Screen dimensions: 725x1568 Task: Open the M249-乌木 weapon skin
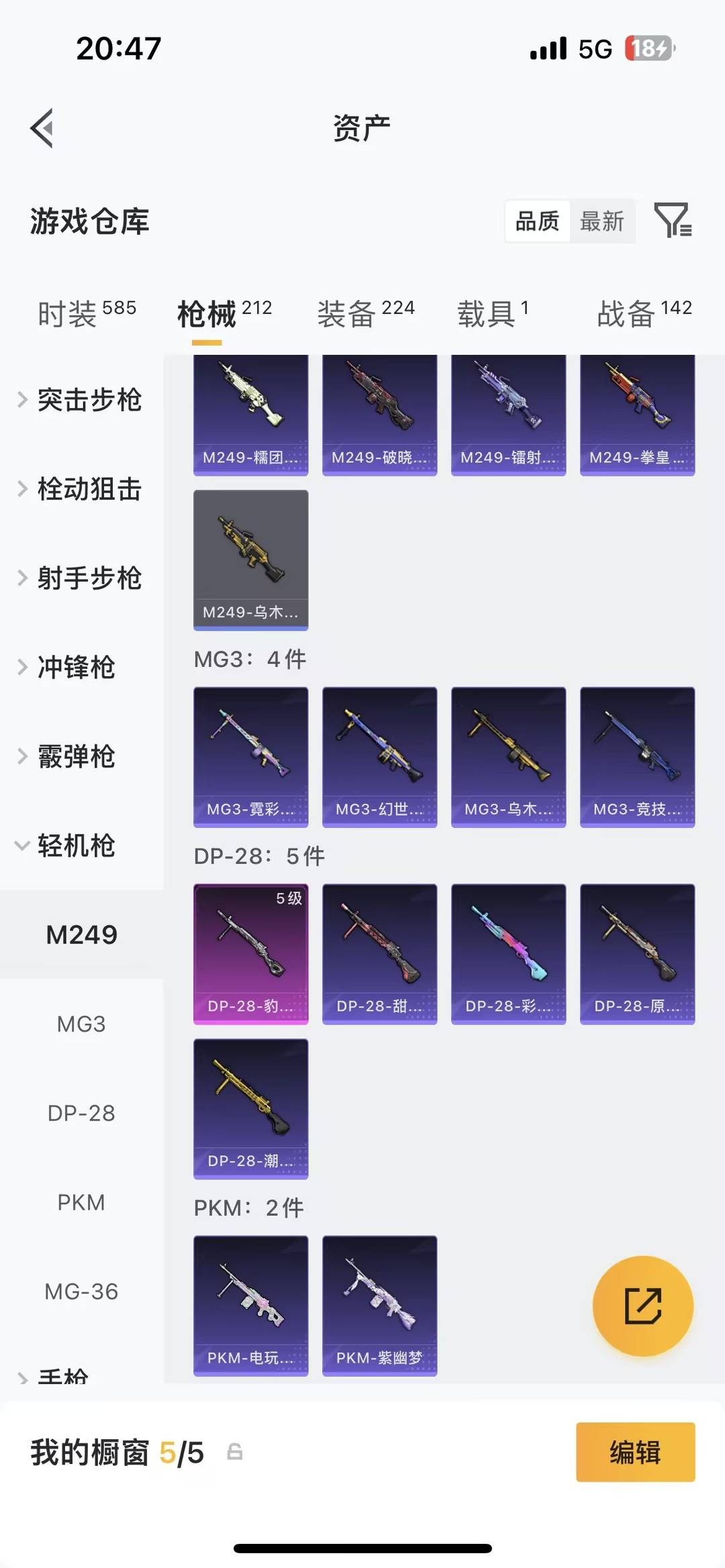pos(250,560)
